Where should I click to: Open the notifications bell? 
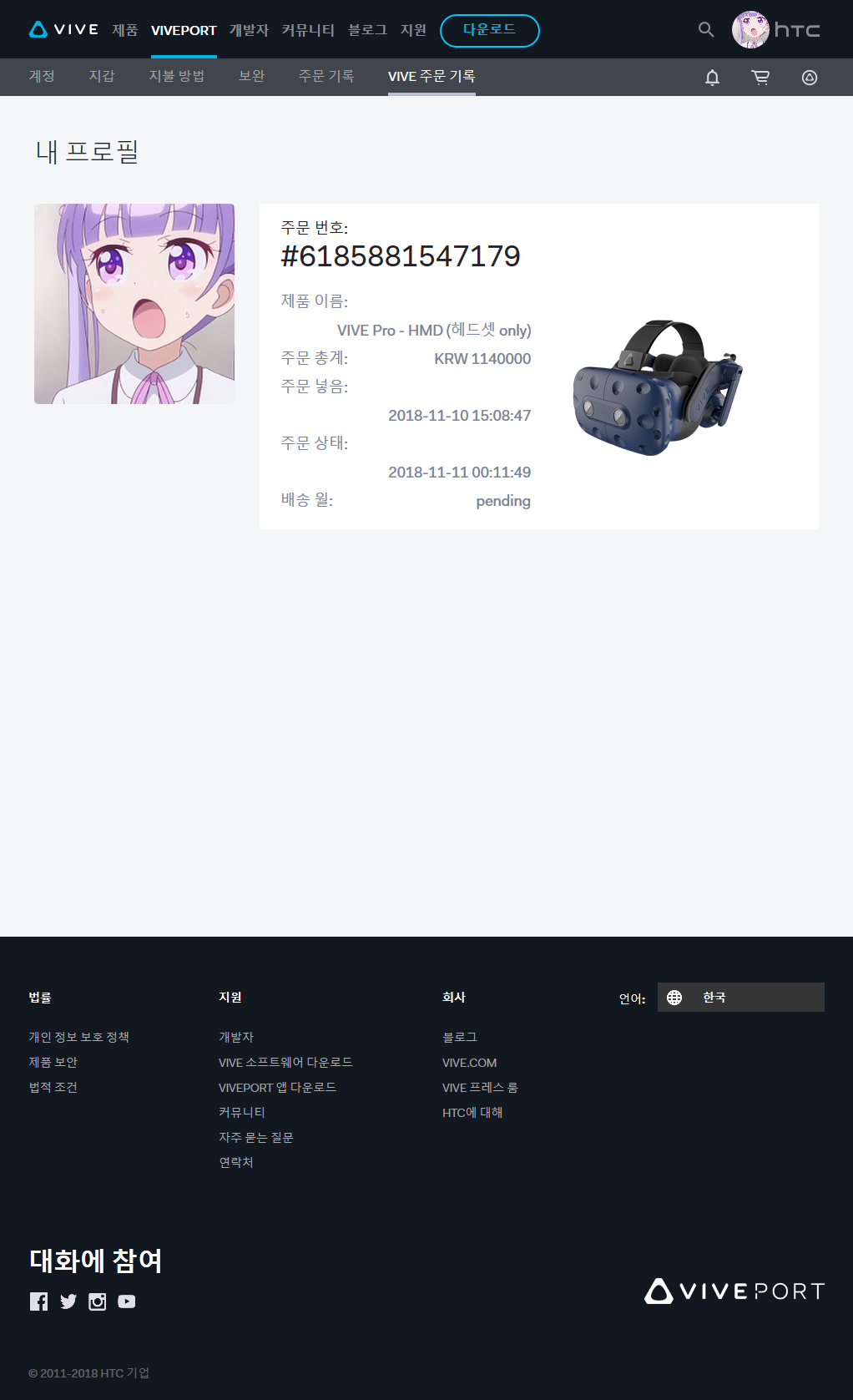[x=712, y=78]
